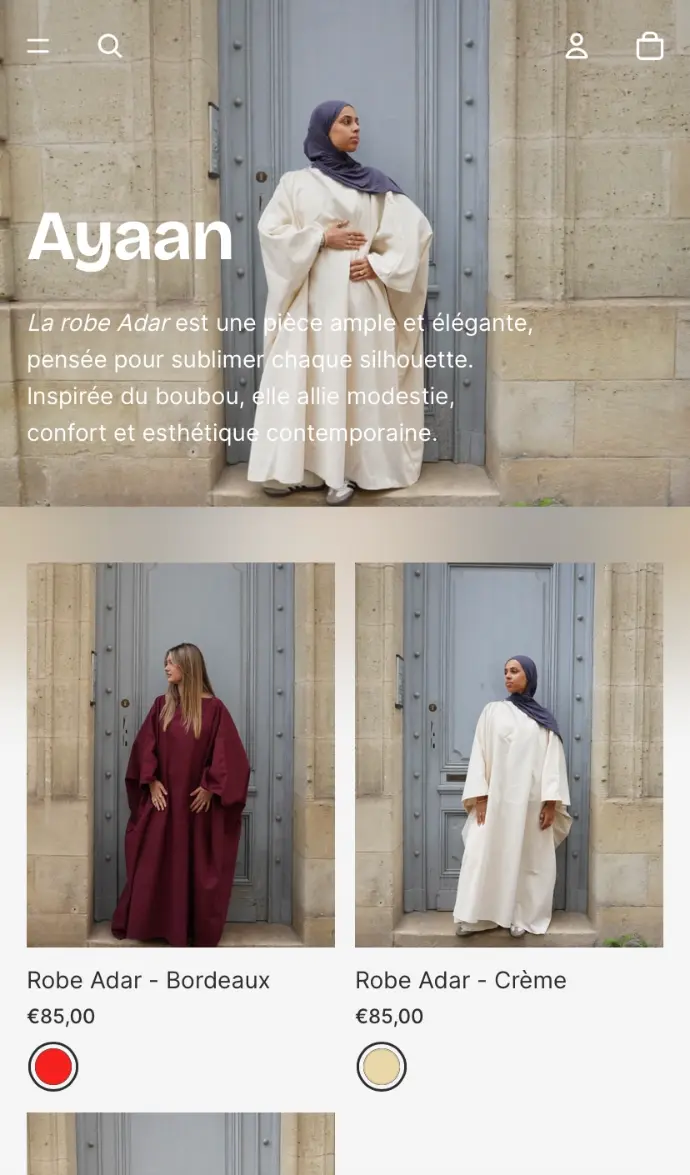Select the red swatch under Robe Adar - Bordeaux
Screen dimensions: 690x1175
tap(53, 1067)
